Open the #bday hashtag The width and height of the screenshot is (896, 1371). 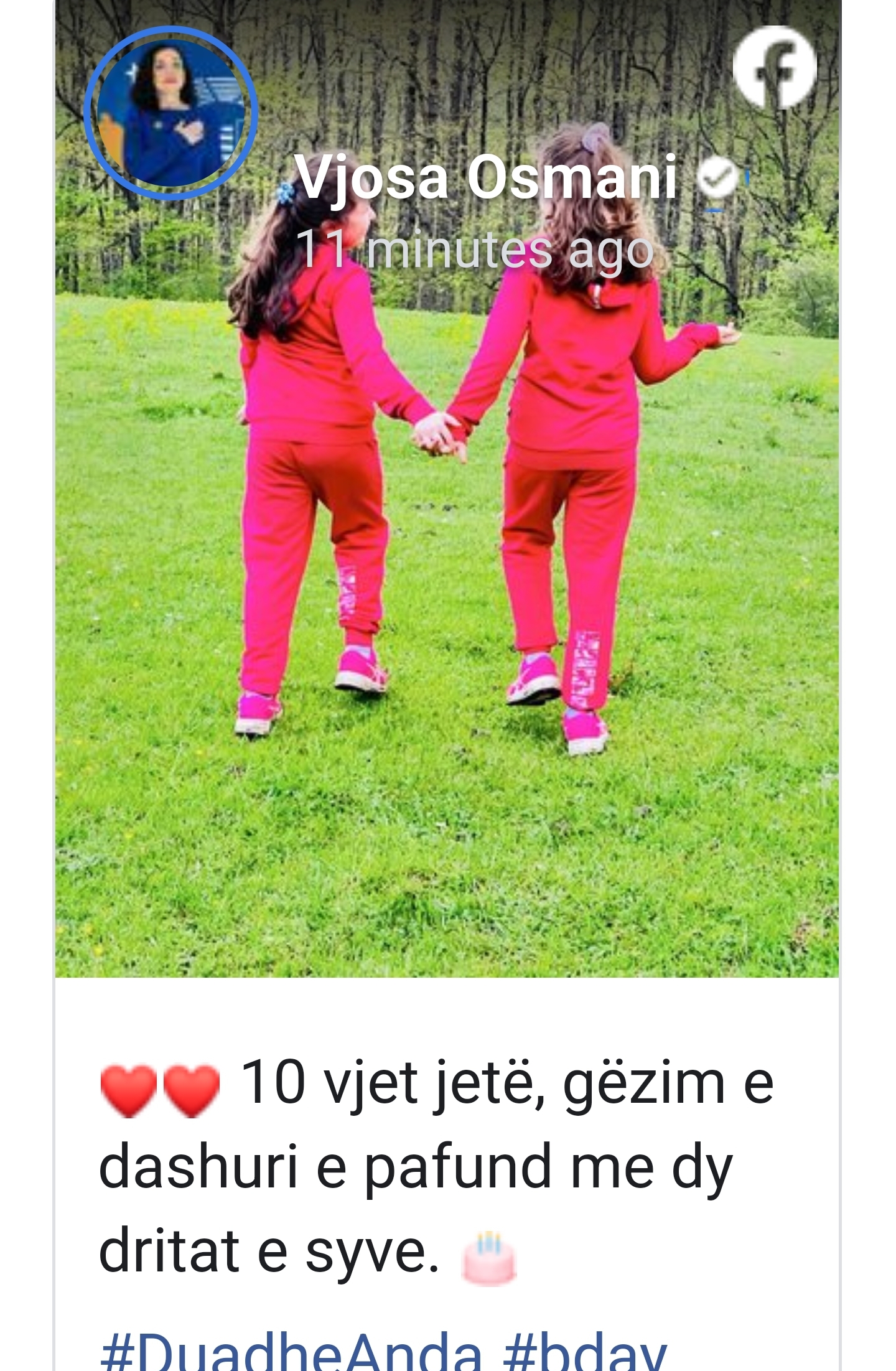point(585,1354)
